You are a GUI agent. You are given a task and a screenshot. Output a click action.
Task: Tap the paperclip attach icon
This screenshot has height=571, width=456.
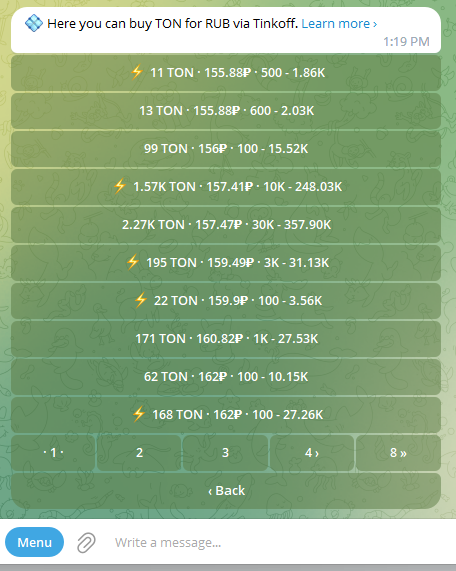tap(86, 543)
